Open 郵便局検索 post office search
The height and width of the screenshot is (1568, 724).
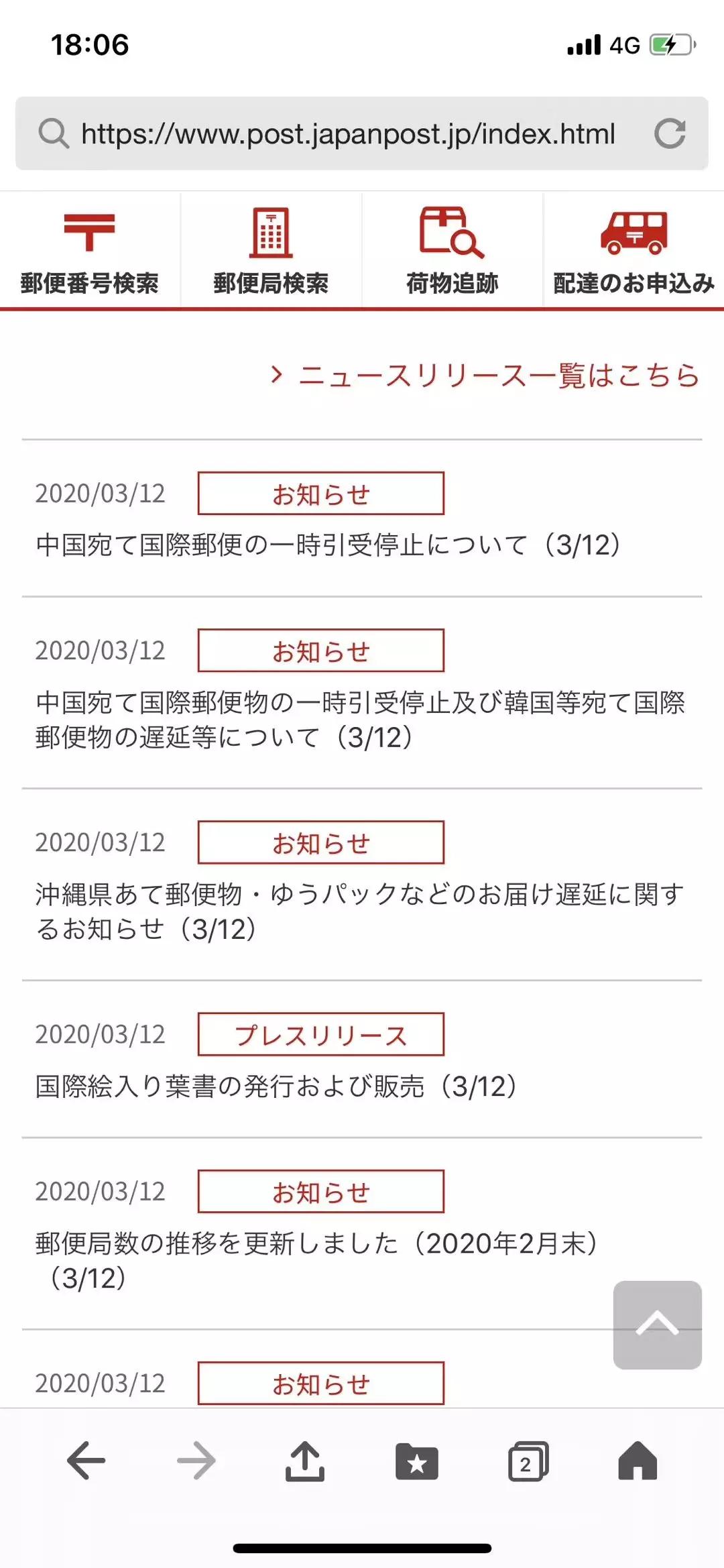click(x=271, y=251)
